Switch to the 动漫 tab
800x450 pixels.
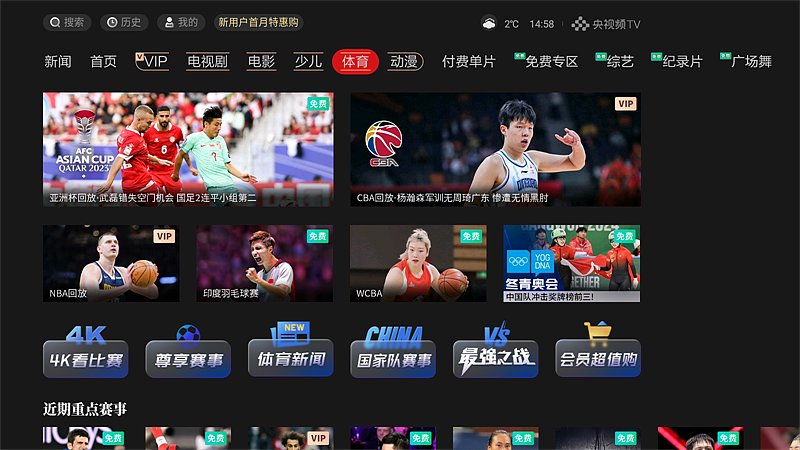pyautogui.click(x=404, y=62)
